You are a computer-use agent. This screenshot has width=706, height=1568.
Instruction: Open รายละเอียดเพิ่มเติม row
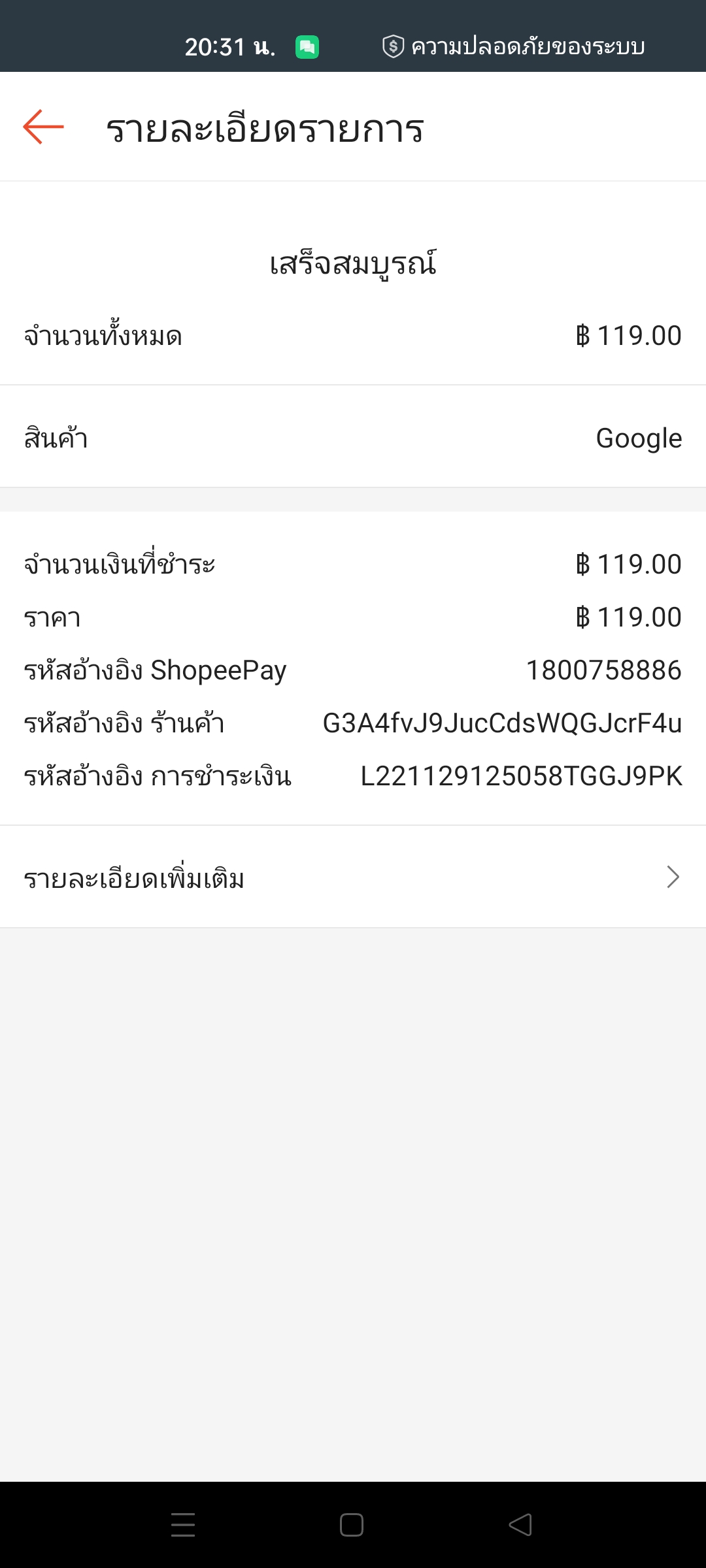pyautogui.click(x=353, y=877)
